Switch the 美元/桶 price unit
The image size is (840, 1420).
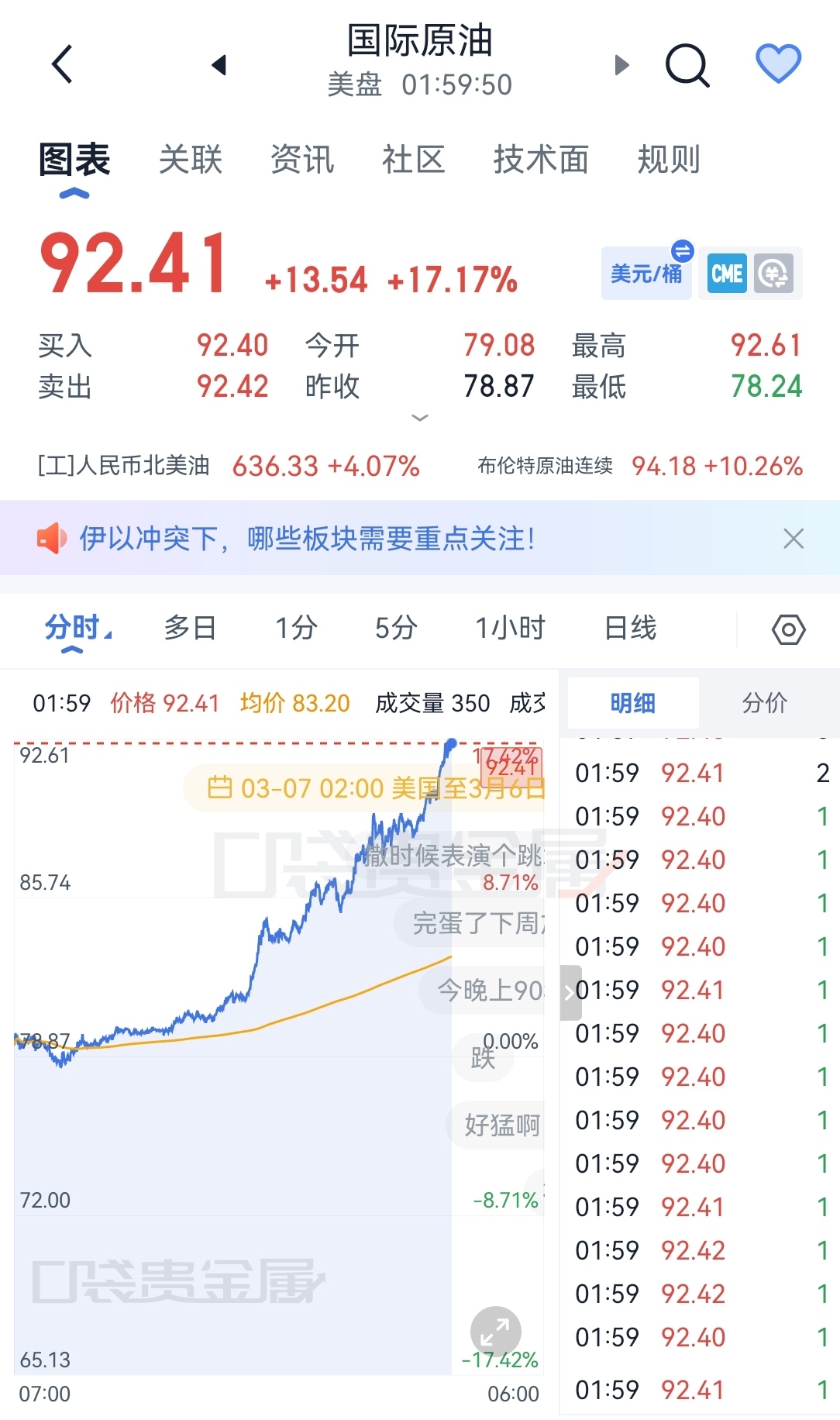[x=646, y=273]
